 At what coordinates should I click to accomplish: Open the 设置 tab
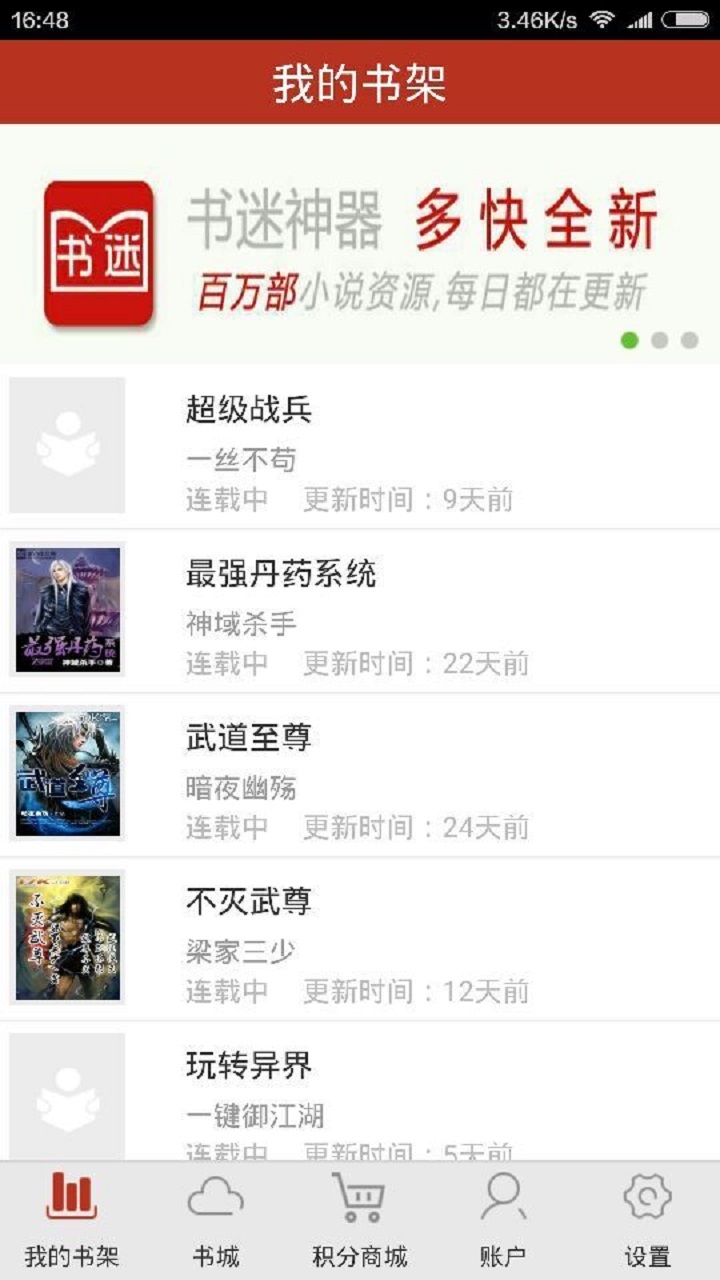point(647,1221)
